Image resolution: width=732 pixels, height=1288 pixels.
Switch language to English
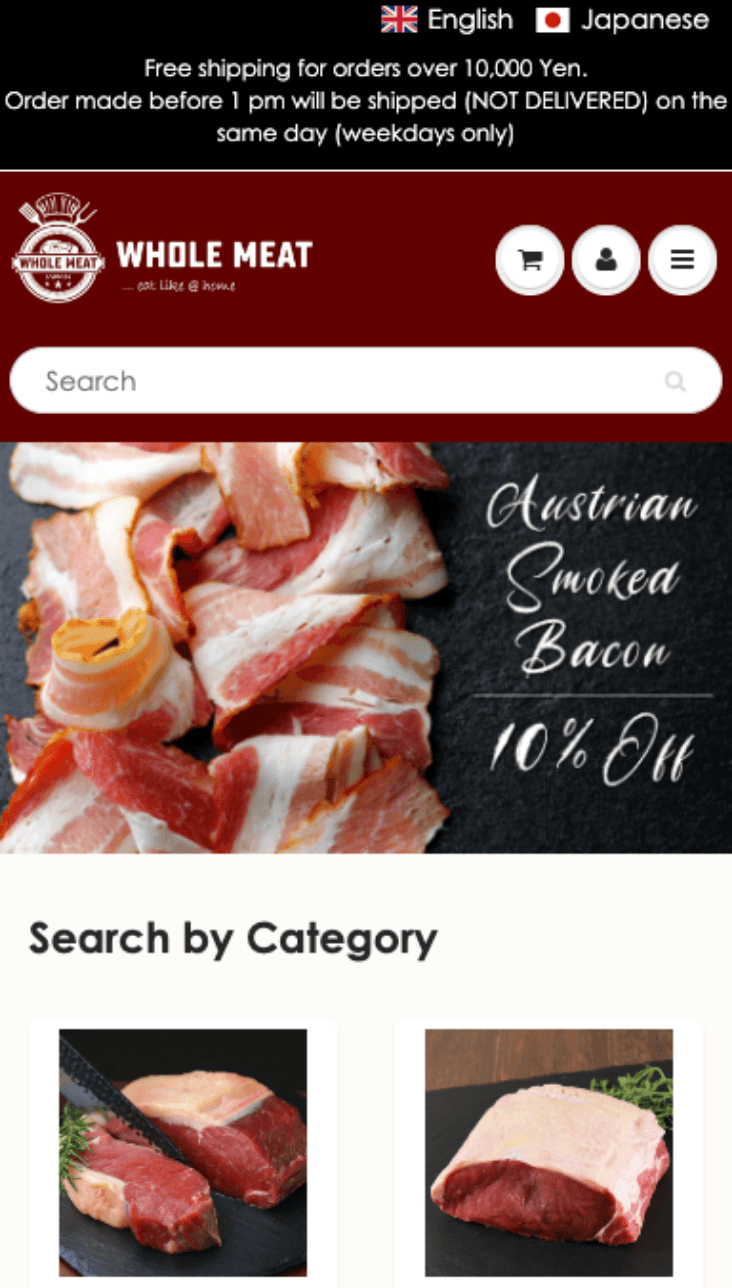pos(447,20)
